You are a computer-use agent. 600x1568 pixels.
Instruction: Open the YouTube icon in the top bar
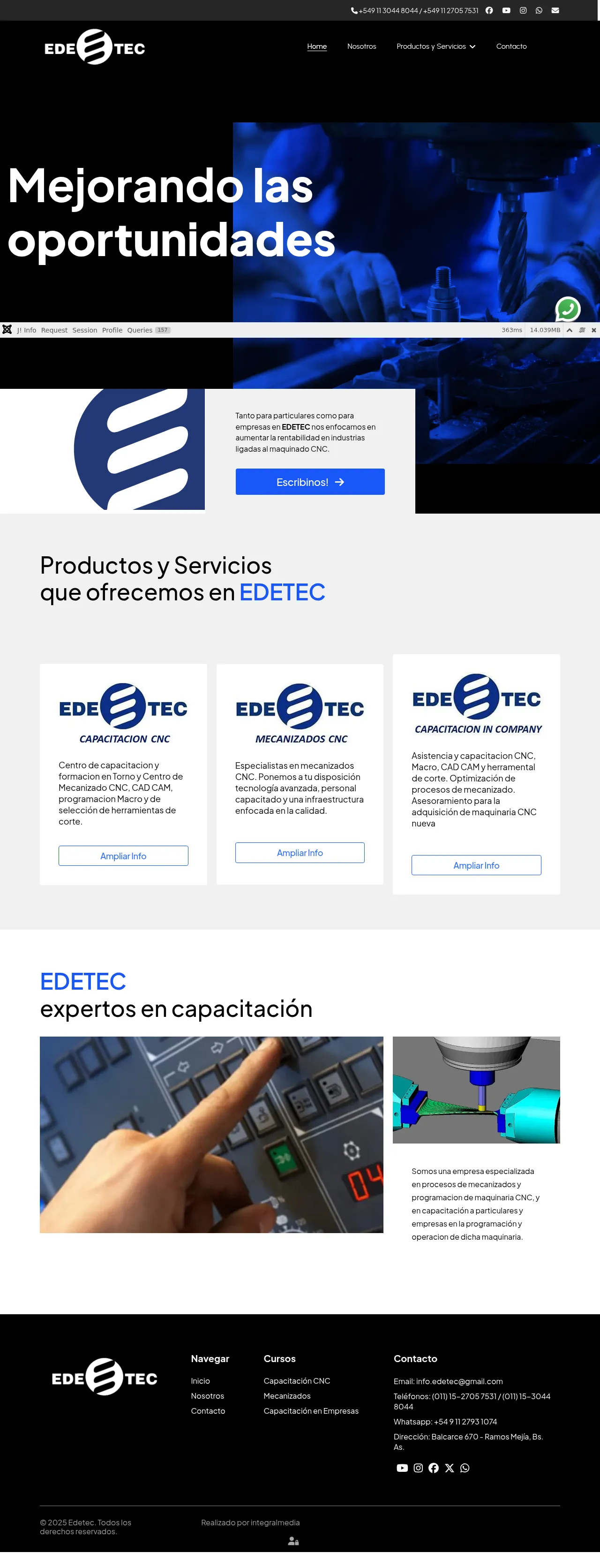click(x=506, y=10)
